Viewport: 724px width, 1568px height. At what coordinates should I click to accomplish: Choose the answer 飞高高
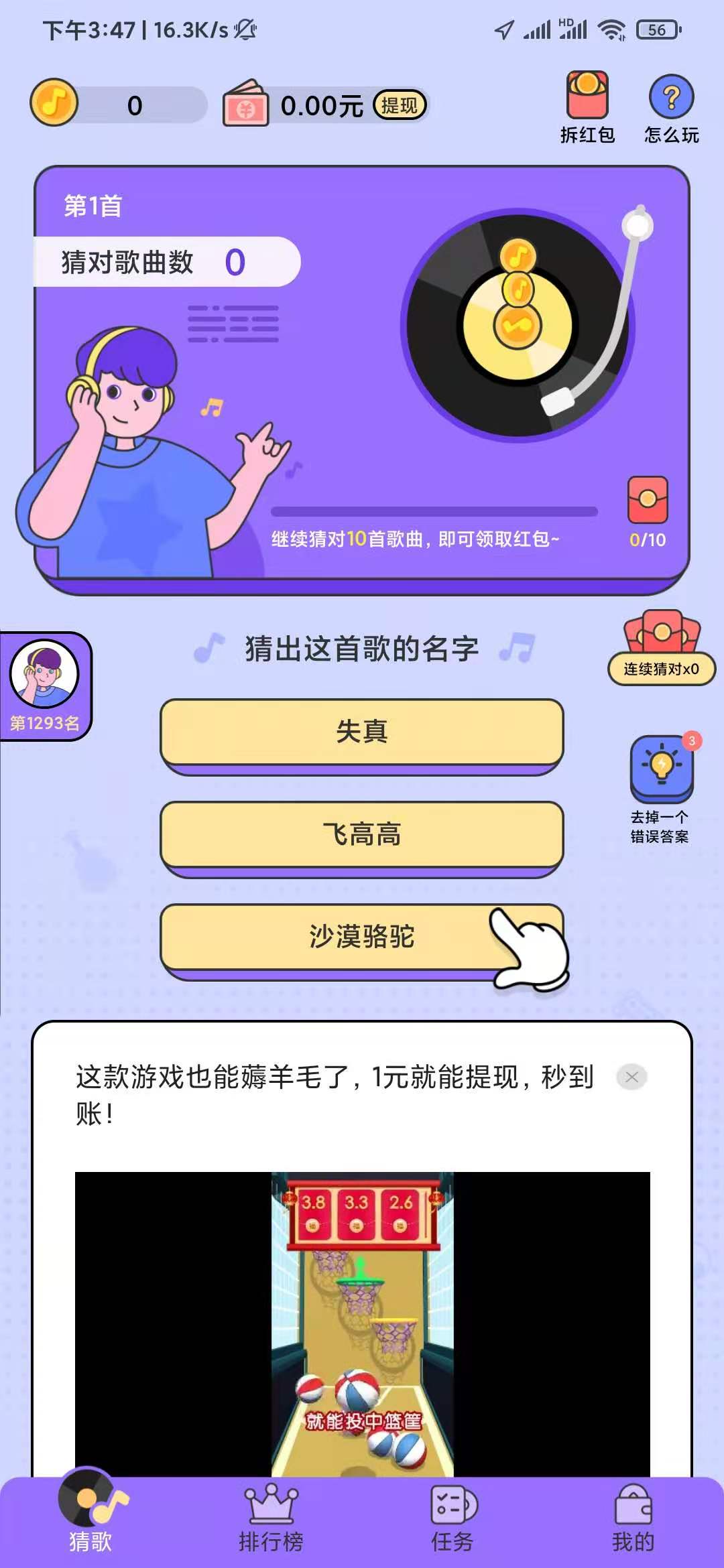[x=361, y=834]
